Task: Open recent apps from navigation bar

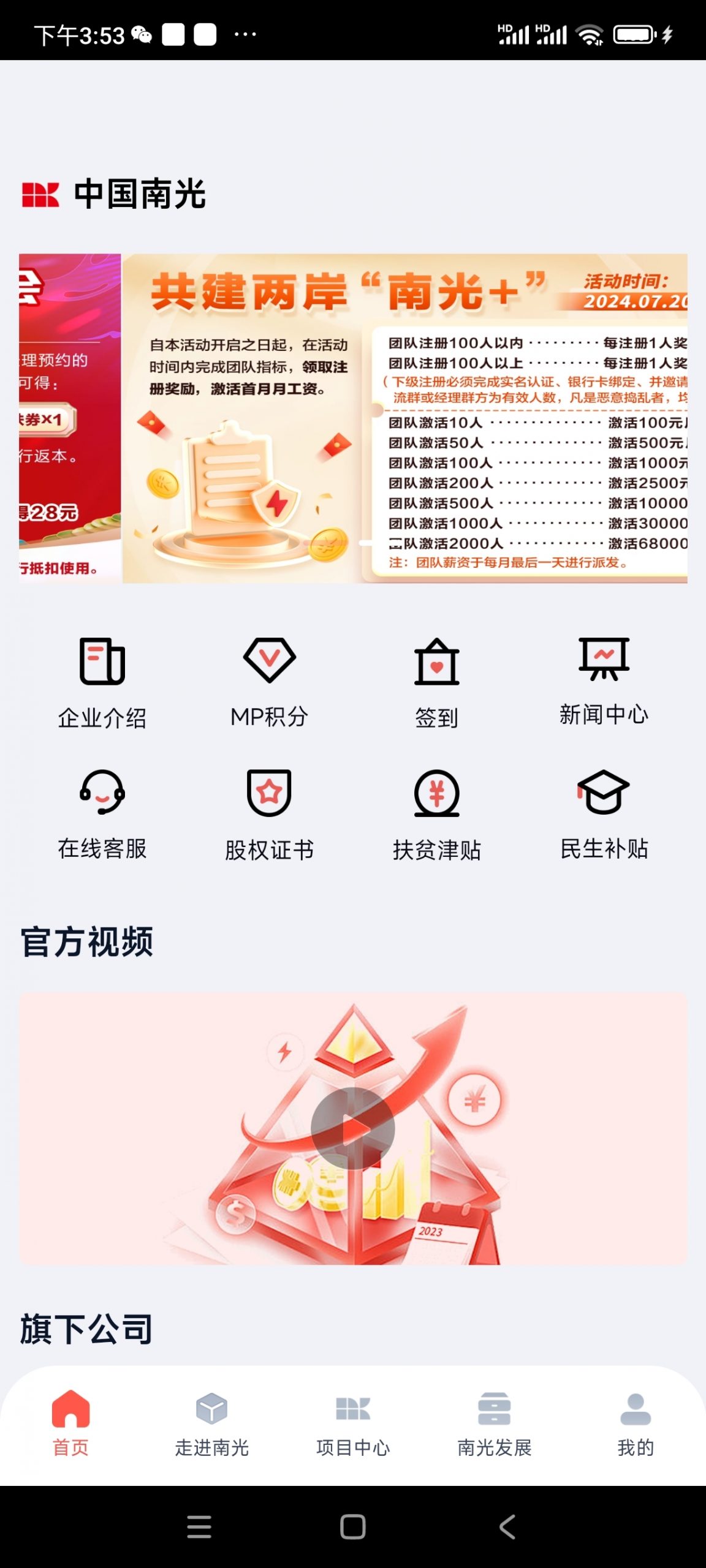Action: [199, 1527]
